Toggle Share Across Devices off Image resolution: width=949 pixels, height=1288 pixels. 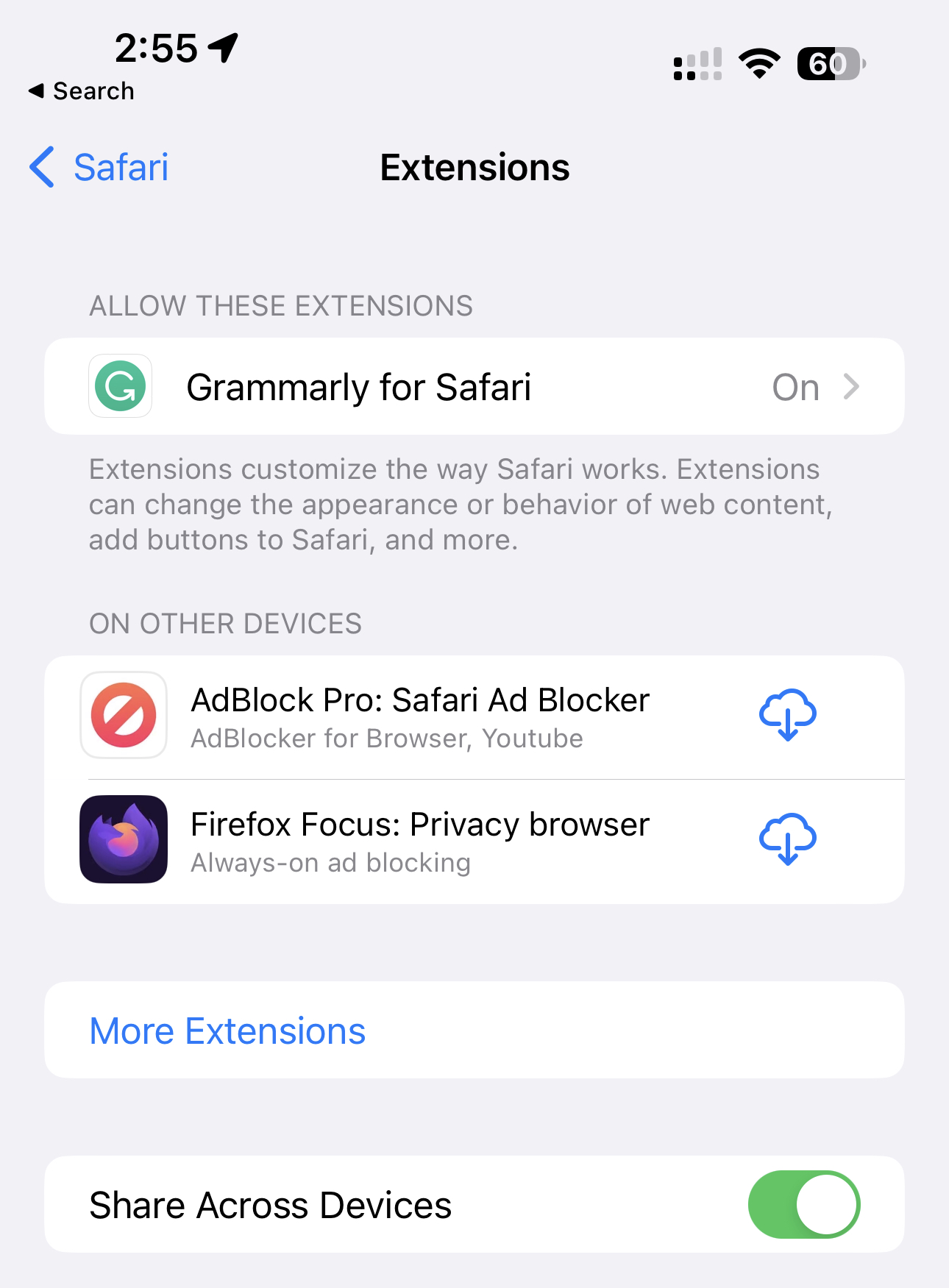point(803,1204)
